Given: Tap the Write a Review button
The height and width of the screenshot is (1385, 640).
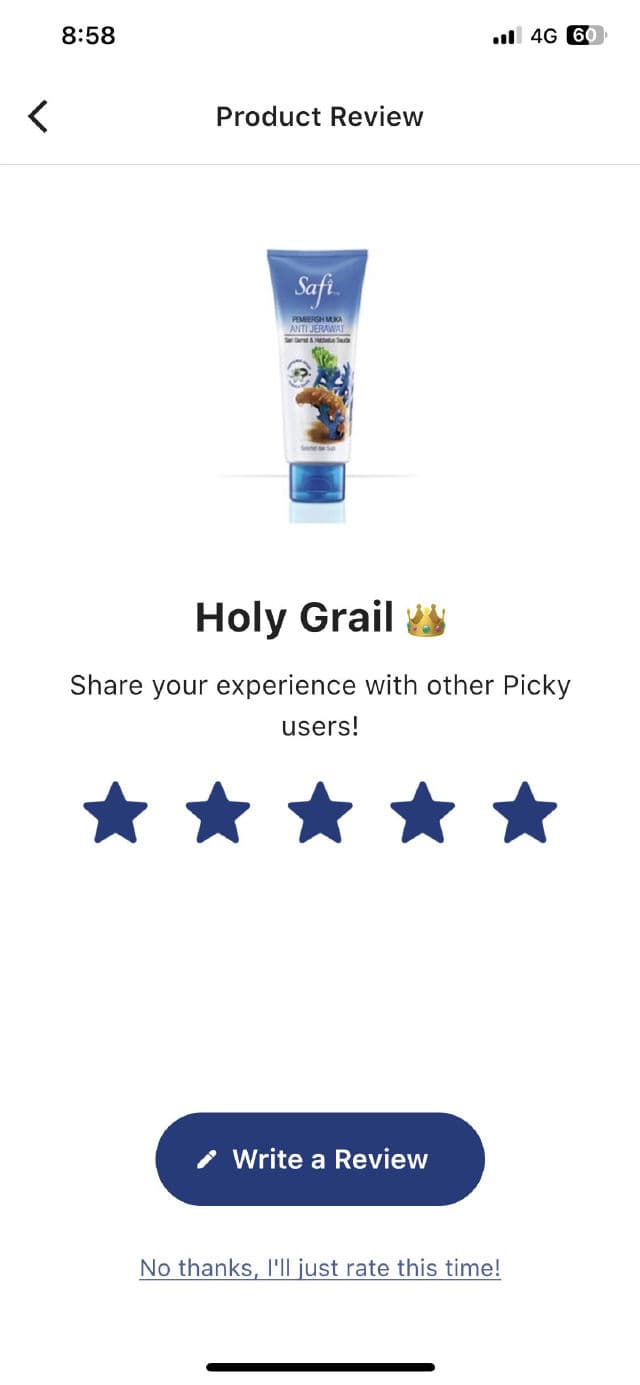Looking at the screenshot, I should (320, 1159).
